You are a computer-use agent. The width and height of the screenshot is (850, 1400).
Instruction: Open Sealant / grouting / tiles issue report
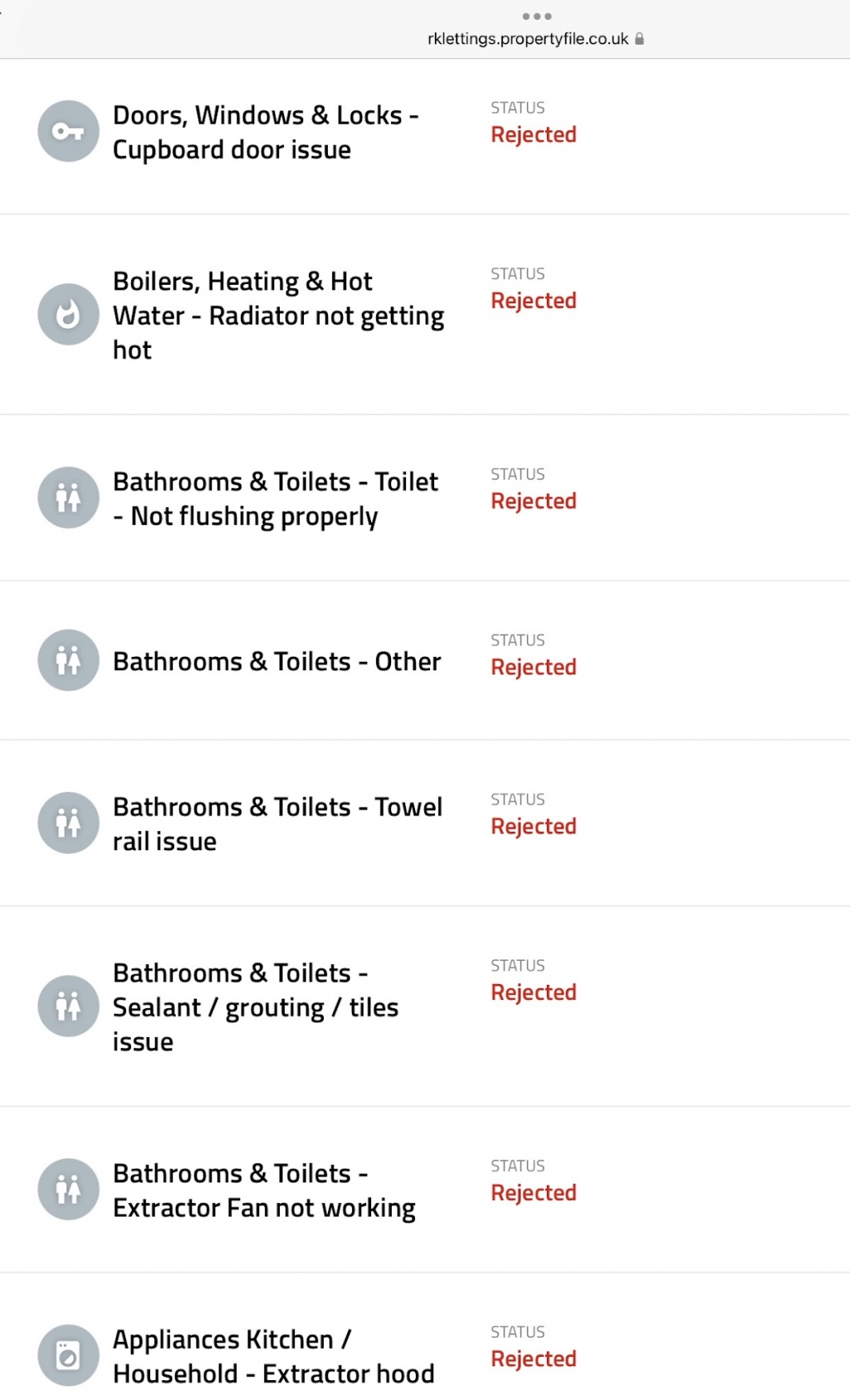pos(256,1007)
